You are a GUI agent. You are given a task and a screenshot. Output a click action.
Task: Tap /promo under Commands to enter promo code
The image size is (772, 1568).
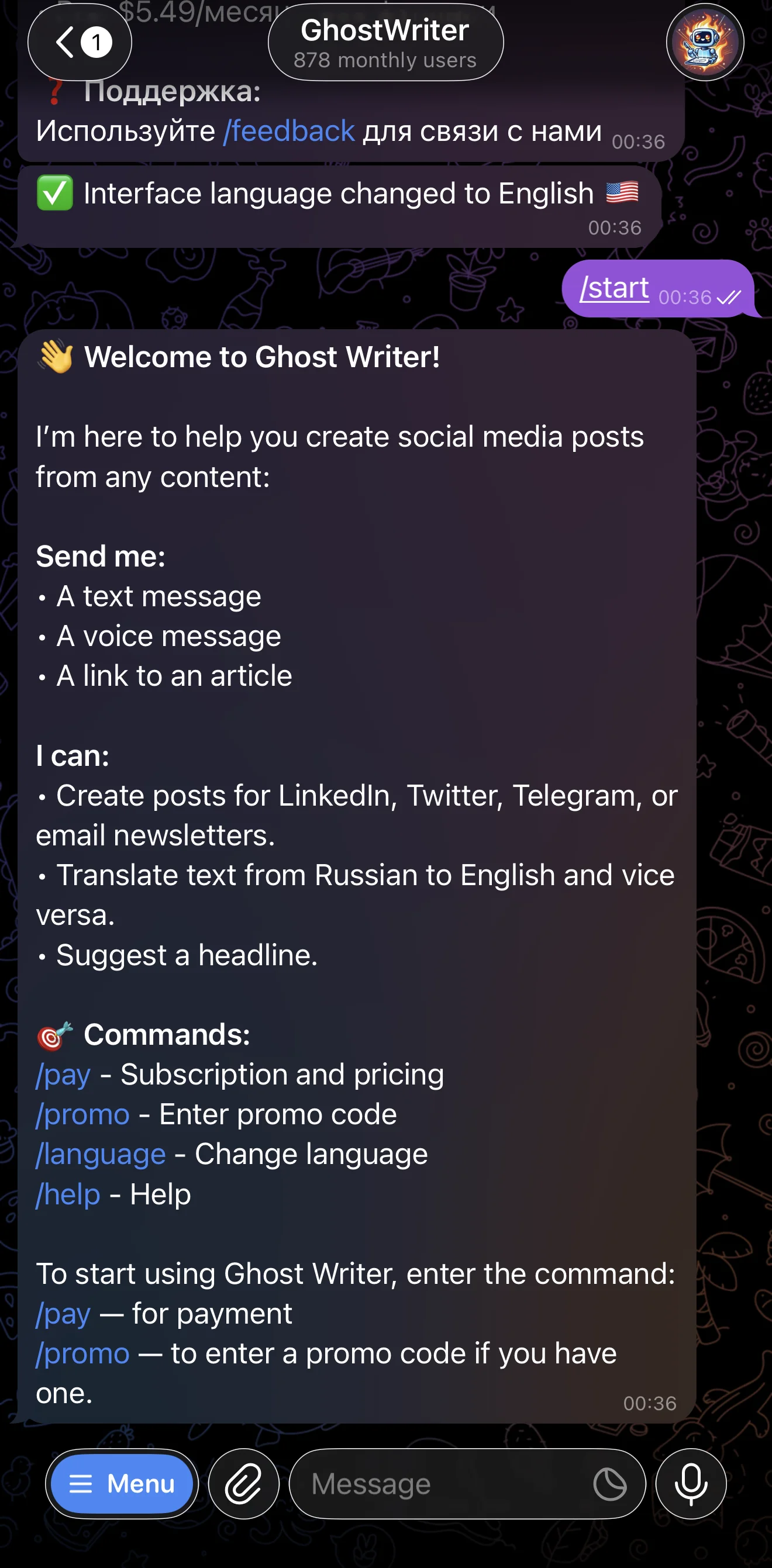83,1114
